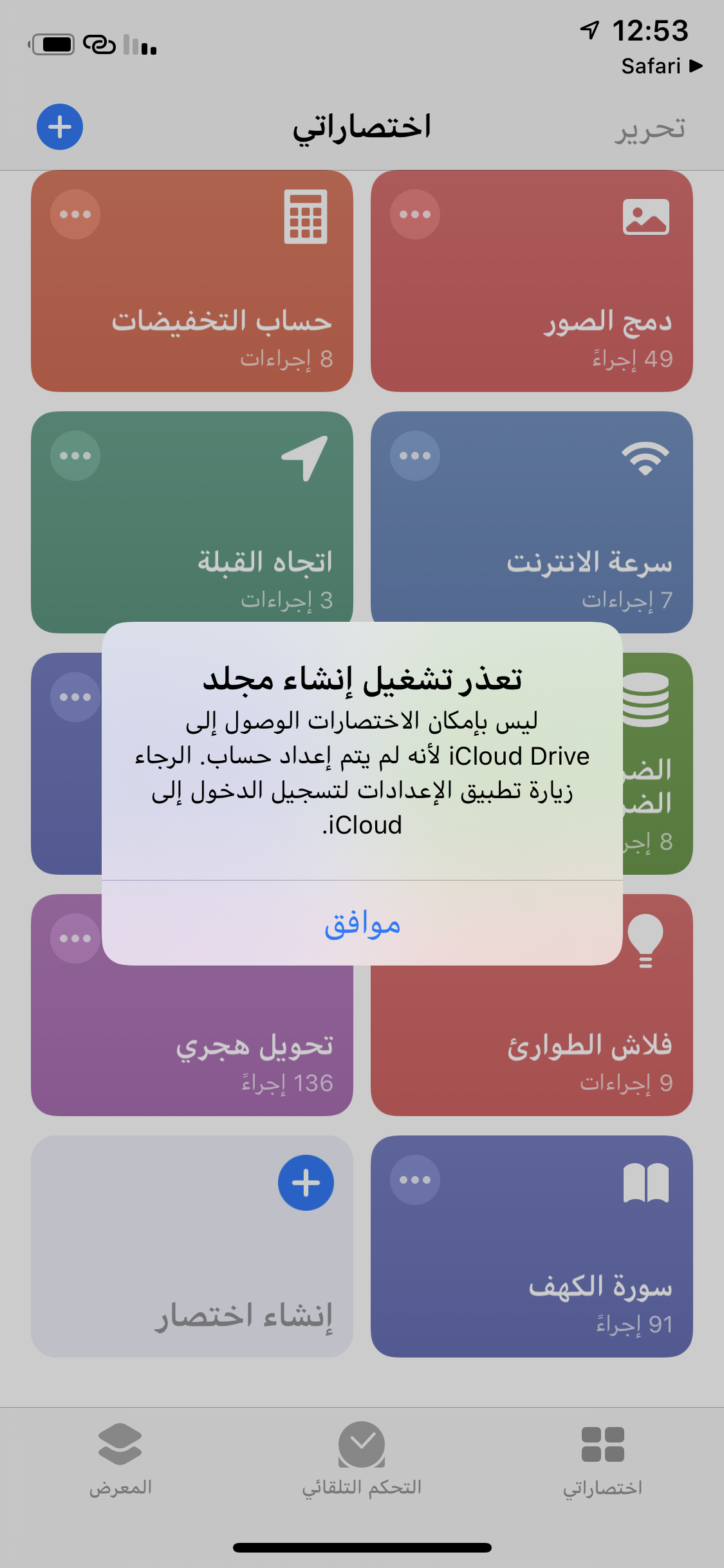Image resolution: width=724 pixels, height=1568 pixels.
Task: Switch to the التحكم التلقائي tab
Action: click(x=362, y=1459)
